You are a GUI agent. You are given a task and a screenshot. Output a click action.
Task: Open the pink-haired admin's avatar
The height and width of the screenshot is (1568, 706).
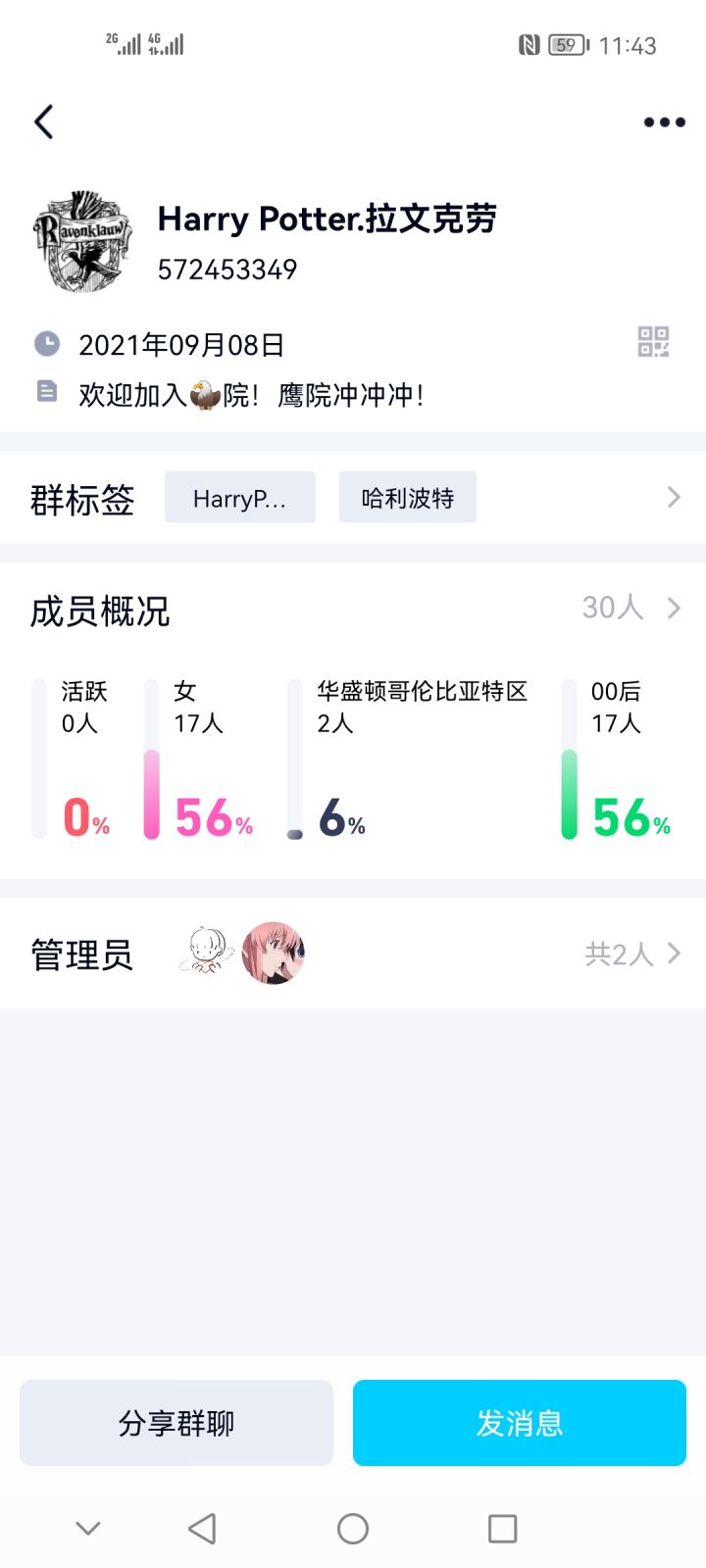[x=272, y=953]
